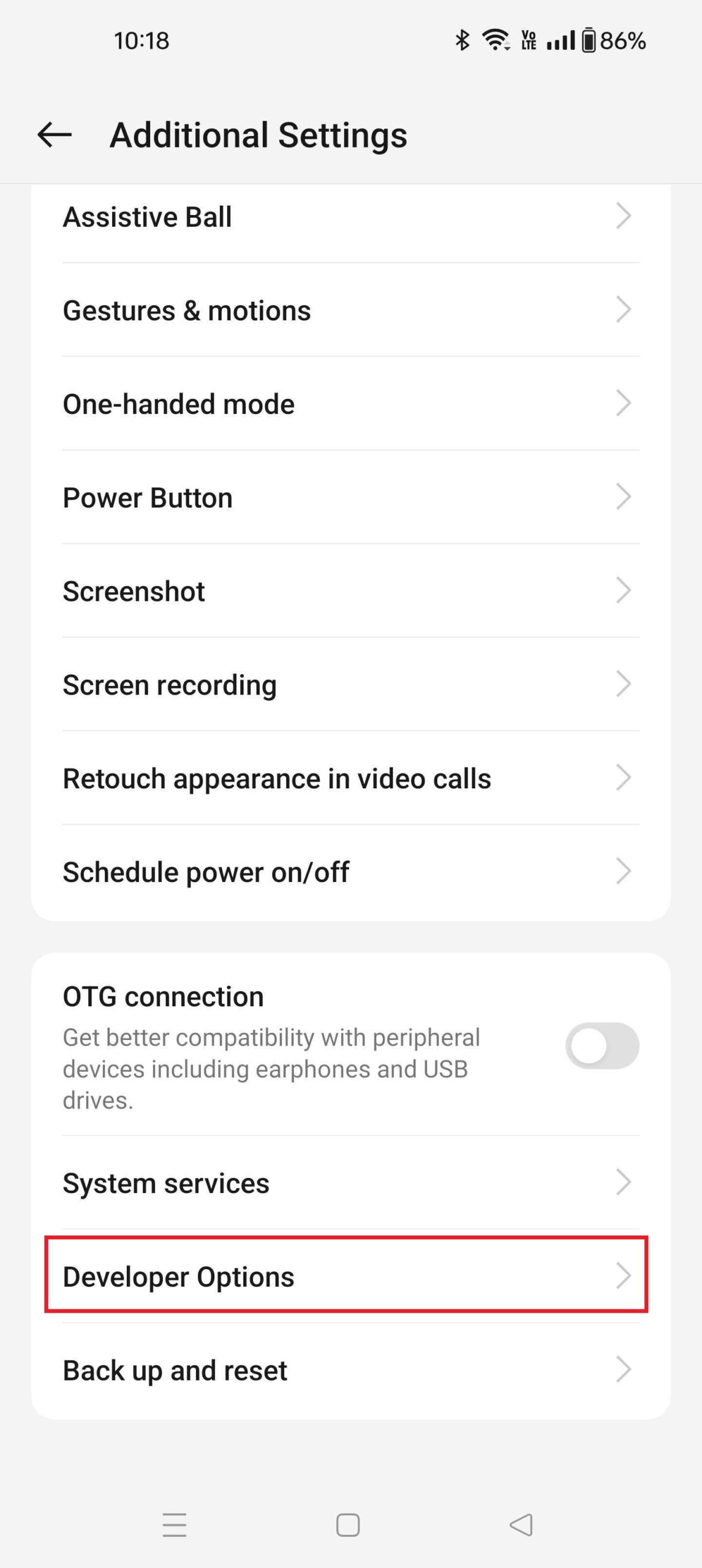Screen dimensions: 702x1568
Task: Go back from Additional Settings
Action: point(55,135)
